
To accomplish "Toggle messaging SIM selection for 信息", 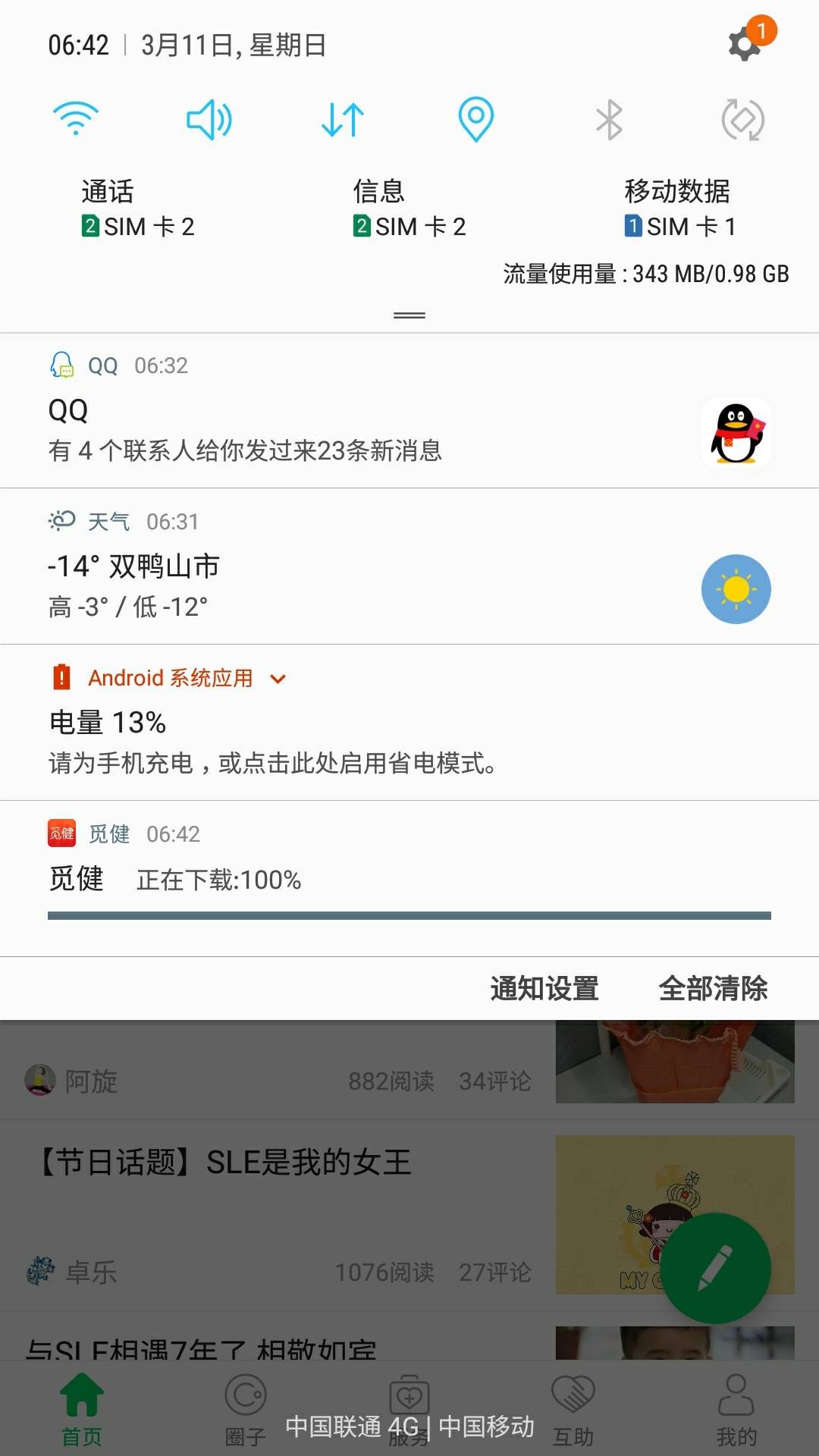I will click(x=408, y=209).
